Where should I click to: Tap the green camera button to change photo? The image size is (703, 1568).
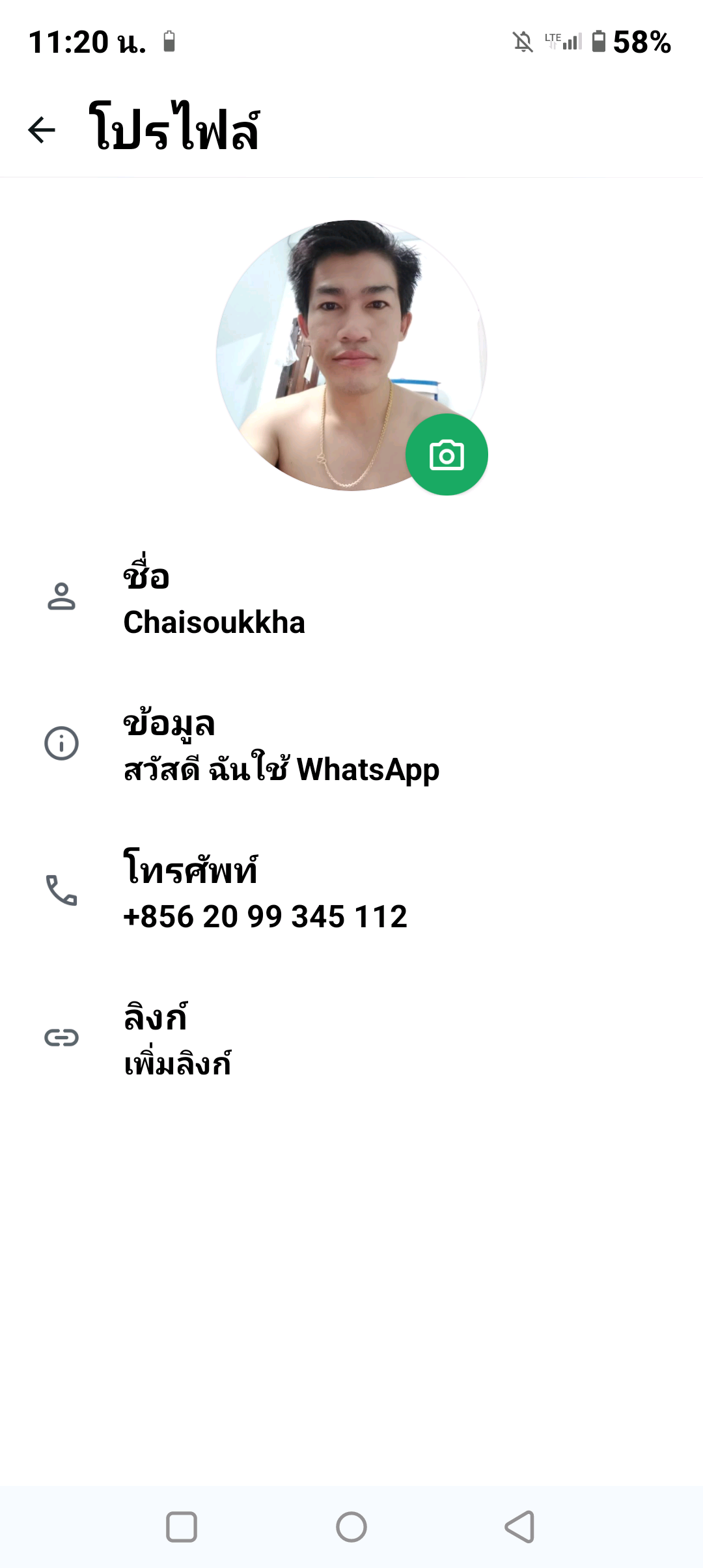447,455
